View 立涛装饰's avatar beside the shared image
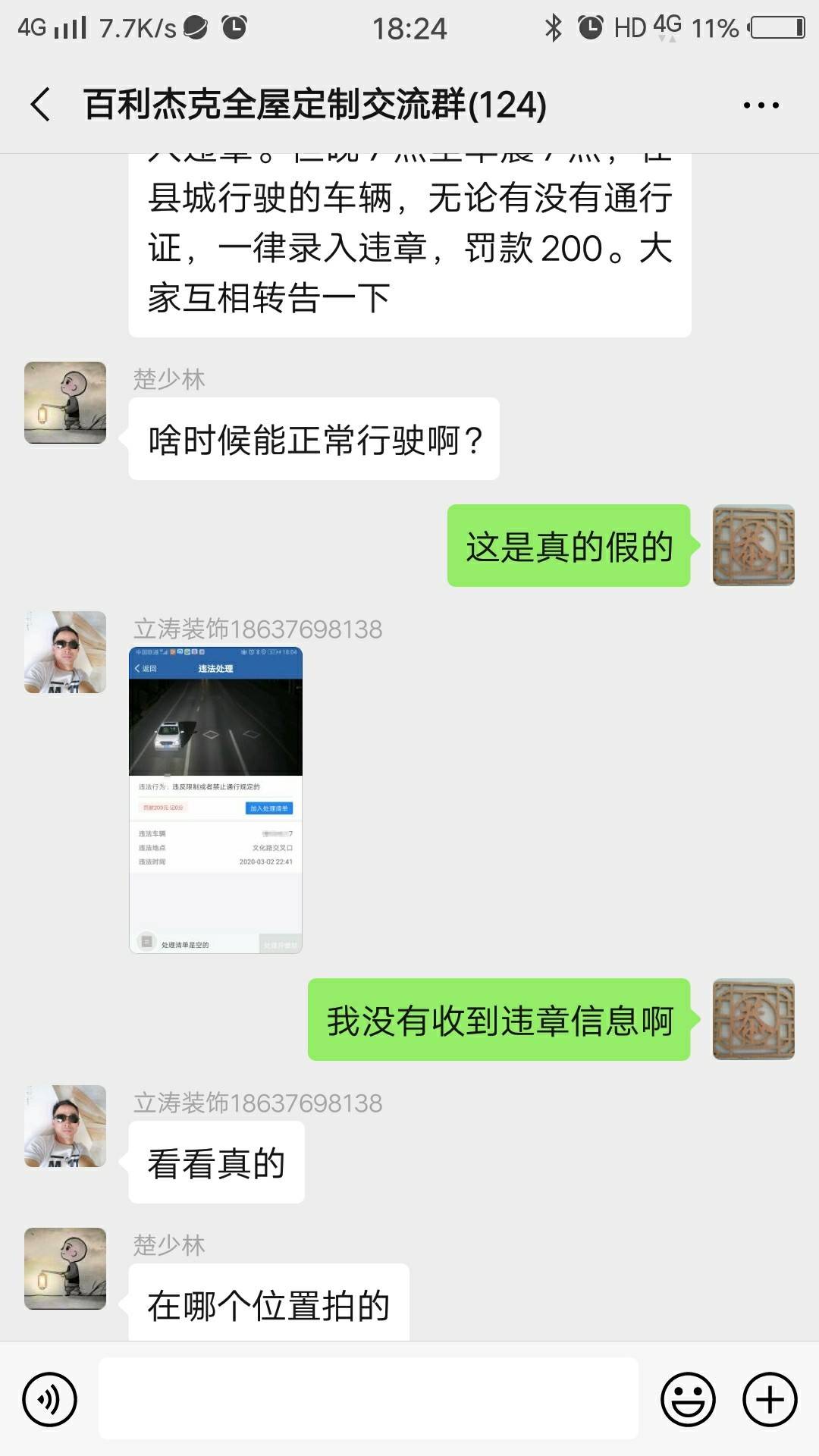819x1456 pixels. [65, 652]
